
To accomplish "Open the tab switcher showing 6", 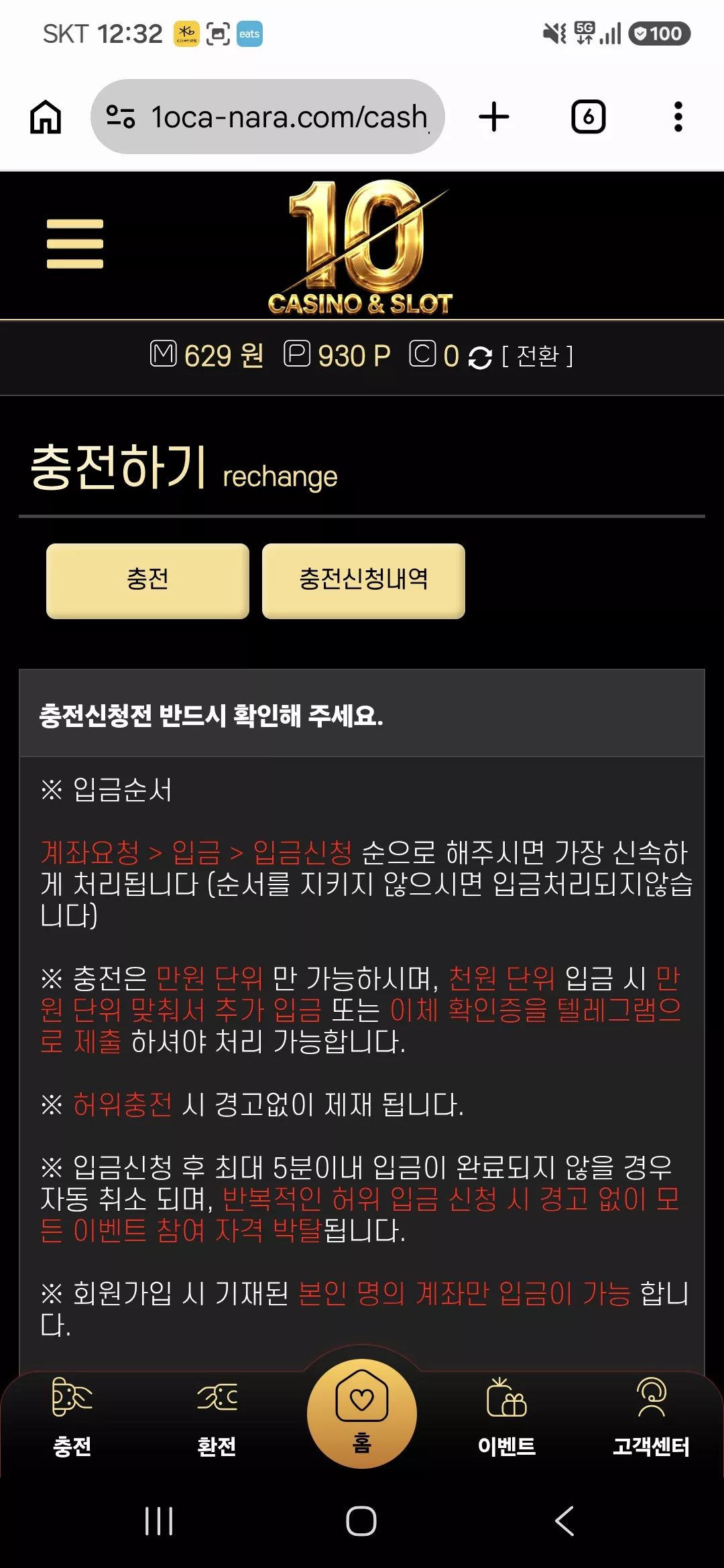I will (x=589, y=117).
